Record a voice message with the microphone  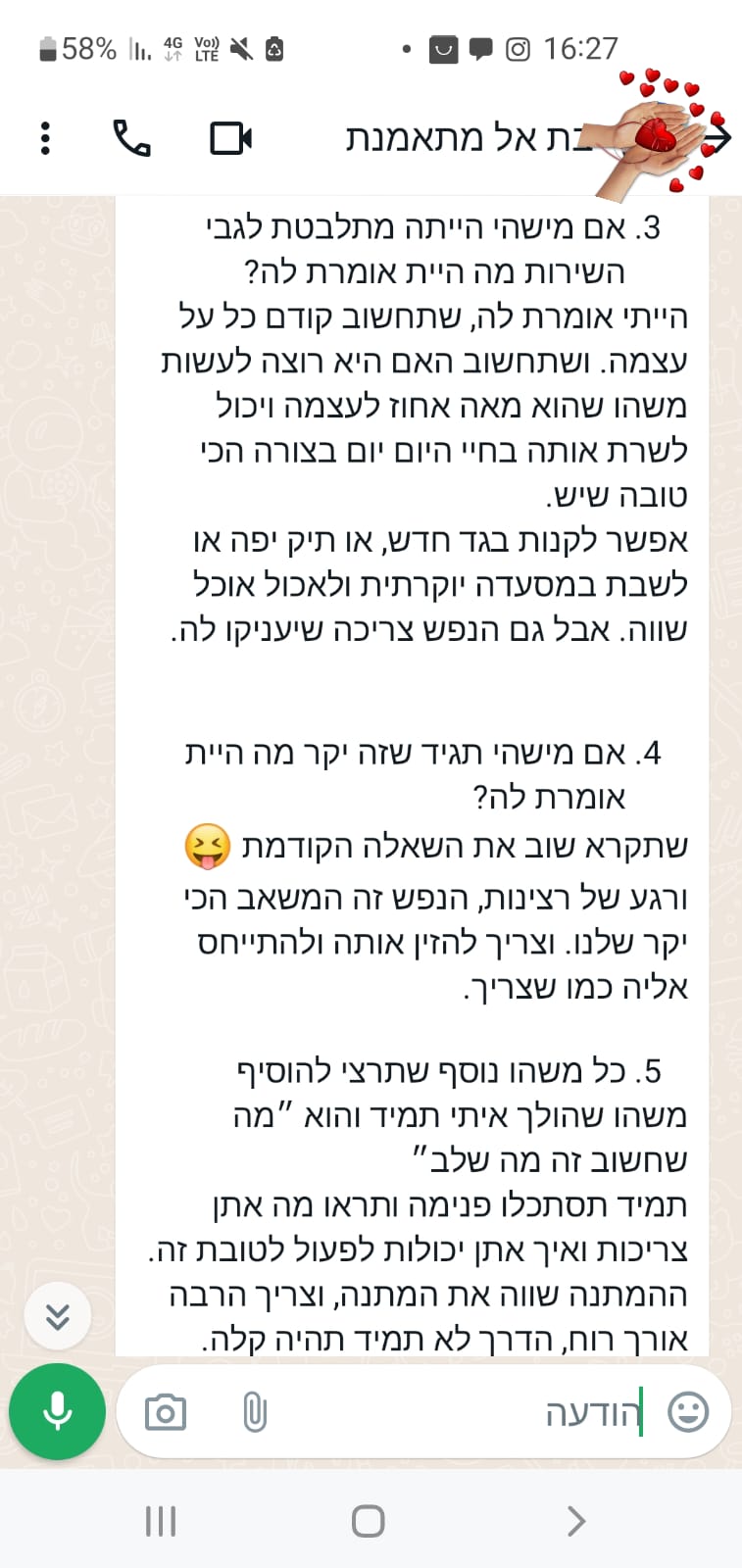tap(58, 1411)
